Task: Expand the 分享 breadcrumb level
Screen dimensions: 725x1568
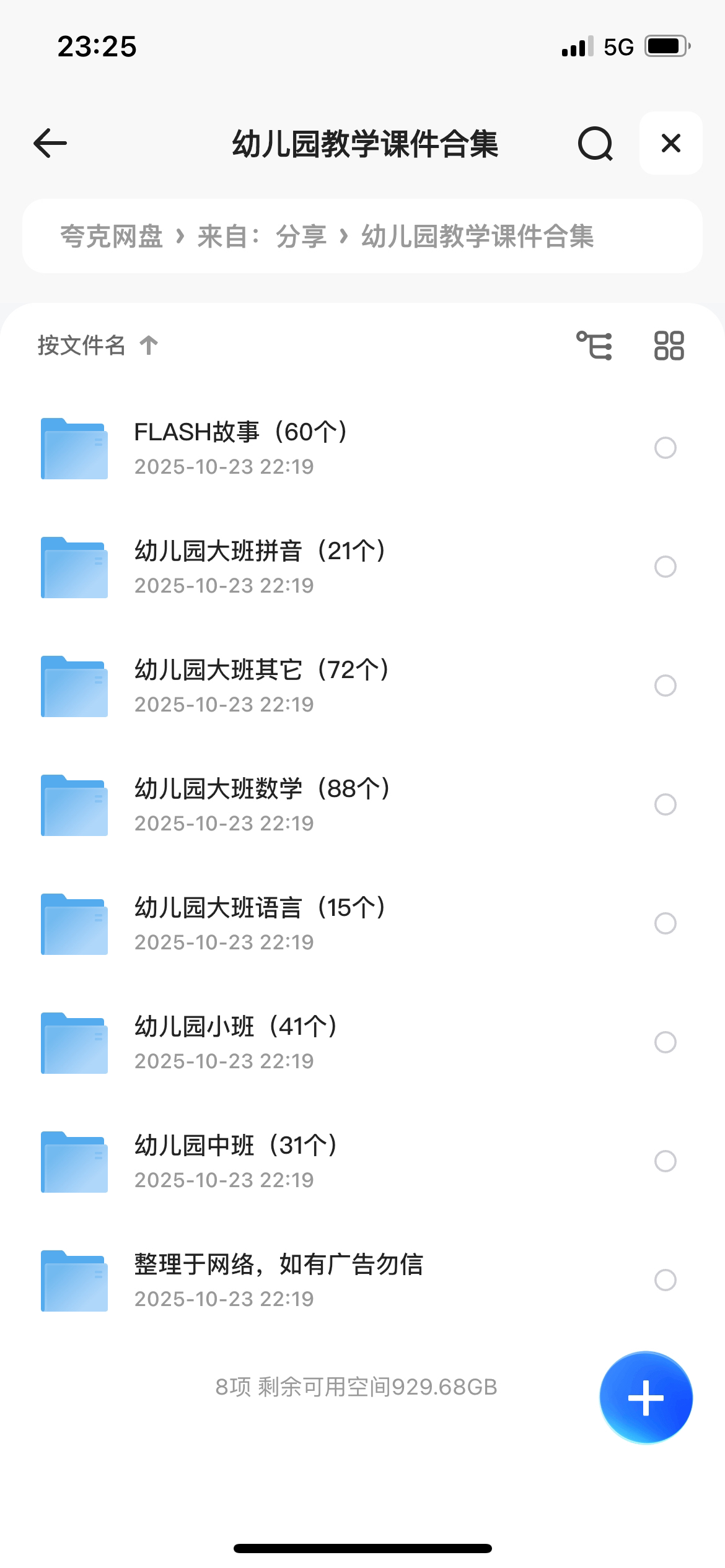Action: 302,237
